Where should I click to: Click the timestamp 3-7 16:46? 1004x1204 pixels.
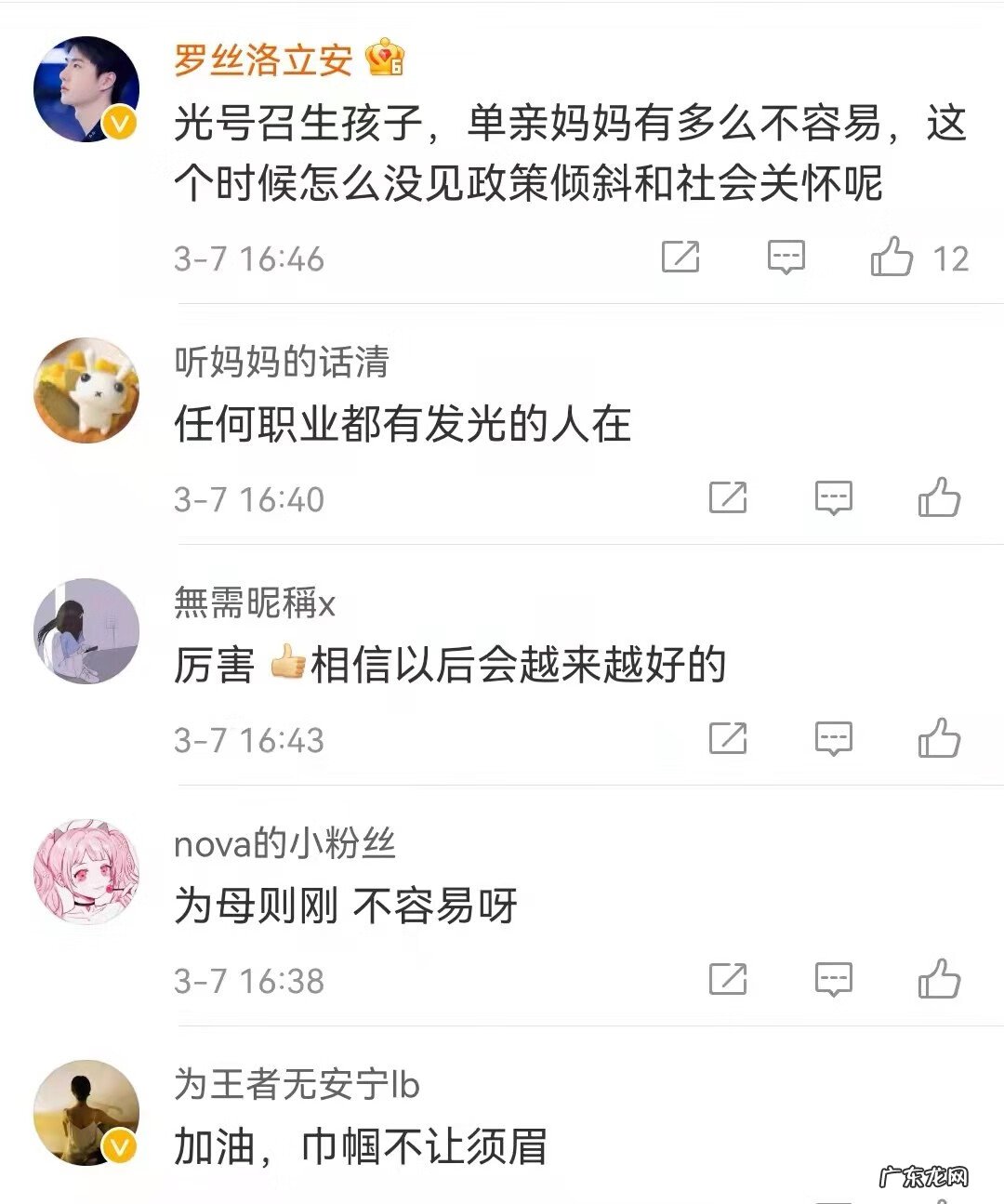pyautogui.click(x=247, y=258)
